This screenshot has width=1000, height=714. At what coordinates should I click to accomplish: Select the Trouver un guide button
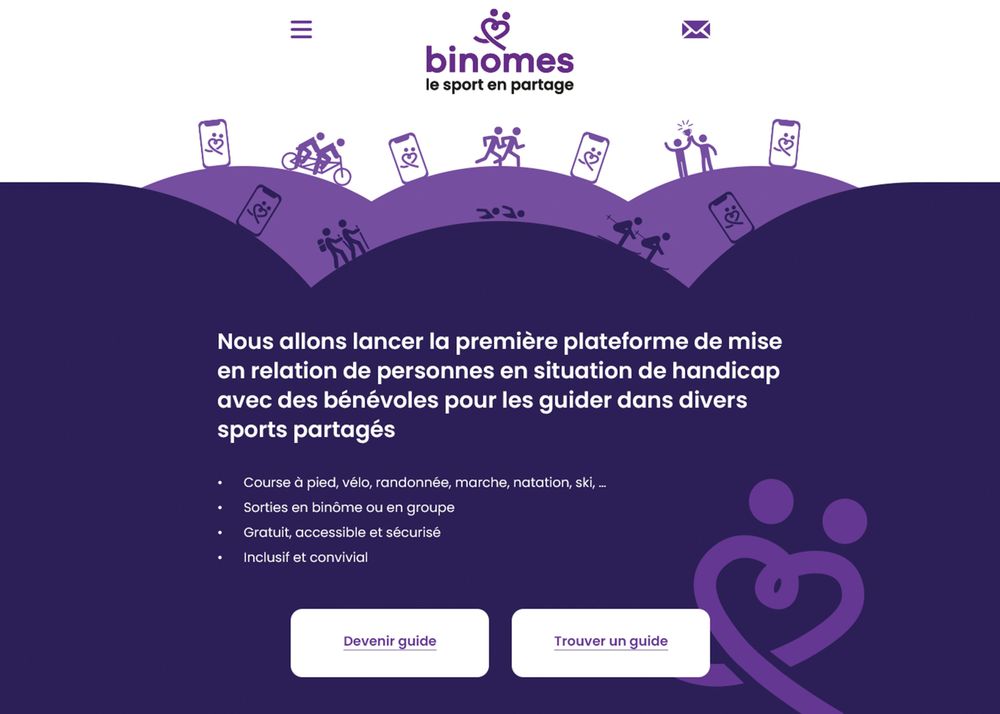pos(611,642)
